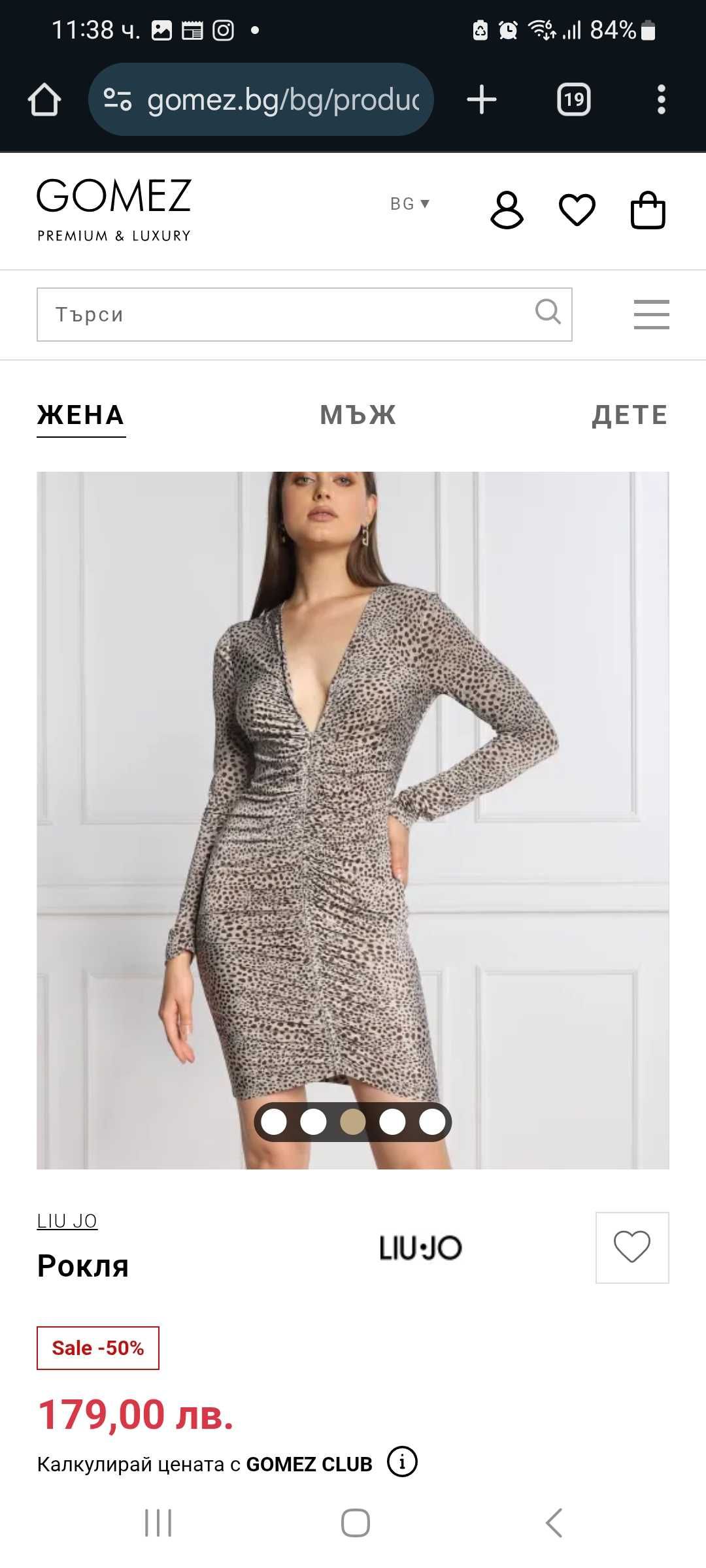Open the shopping bag
This screenshot has width=706, height=1568.
tap(647, 210)
